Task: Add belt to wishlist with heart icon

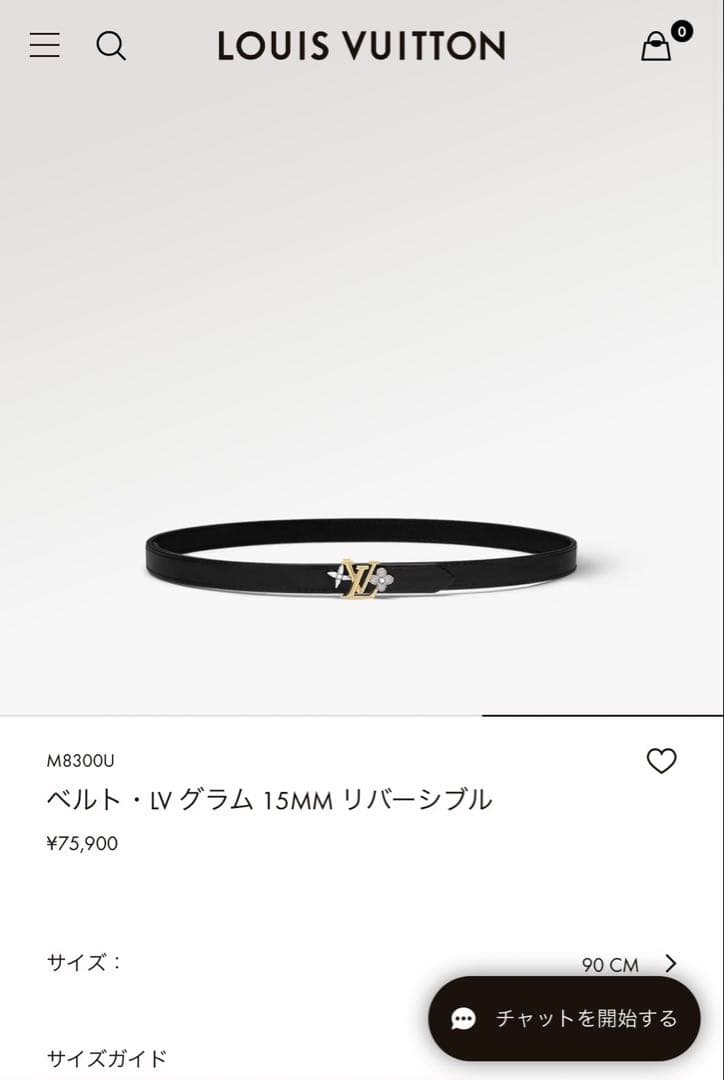Action: [661, 761]
